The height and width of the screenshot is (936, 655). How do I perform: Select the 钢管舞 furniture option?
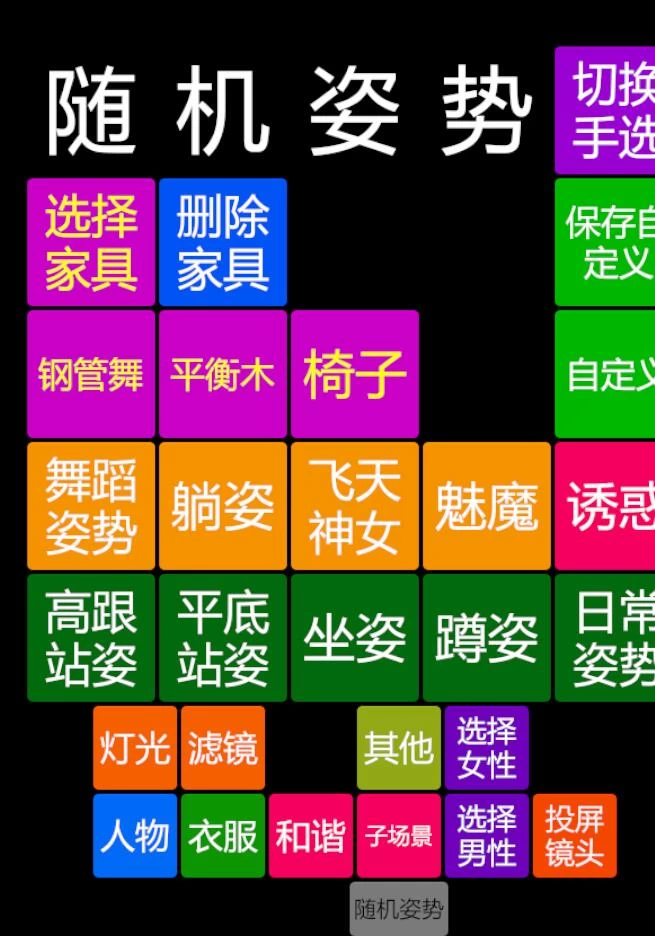[91, 374]
